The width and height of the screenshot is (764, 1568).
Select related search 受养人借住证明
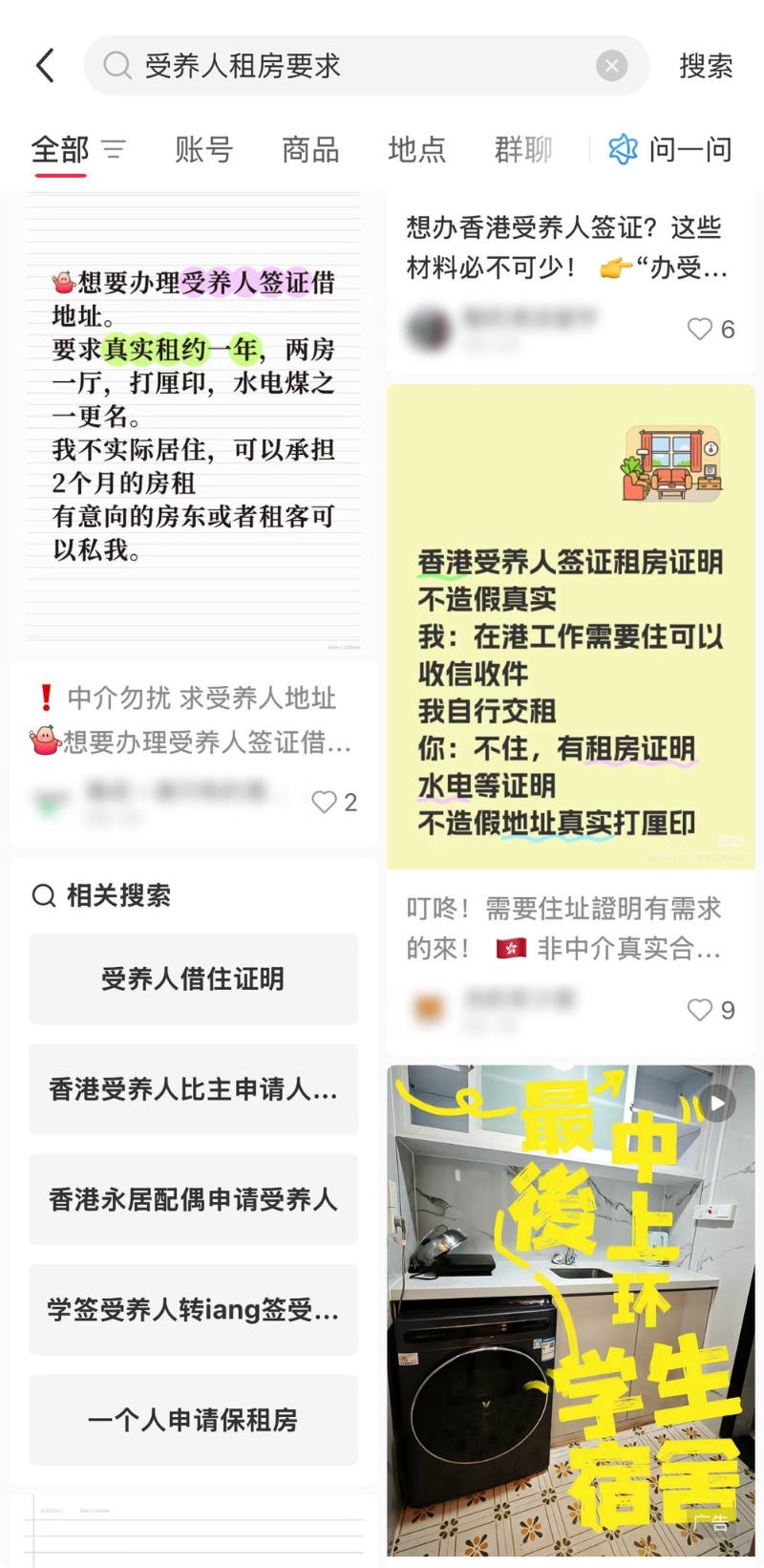pyautogui.click(x=192, y=978)
